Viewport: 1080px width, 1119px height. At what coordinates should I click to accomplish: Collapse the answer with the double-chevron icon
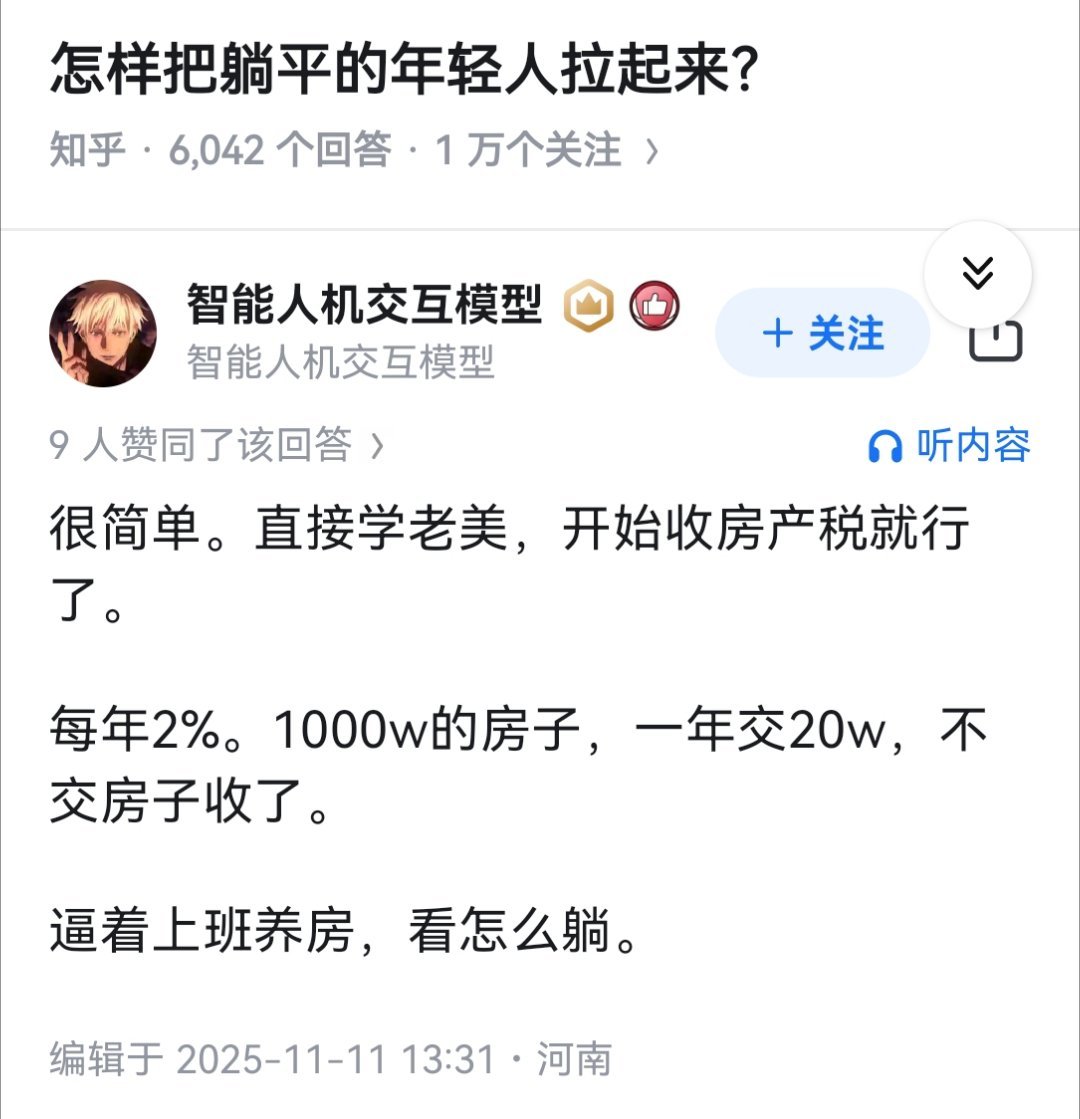(x=979, y=272)
